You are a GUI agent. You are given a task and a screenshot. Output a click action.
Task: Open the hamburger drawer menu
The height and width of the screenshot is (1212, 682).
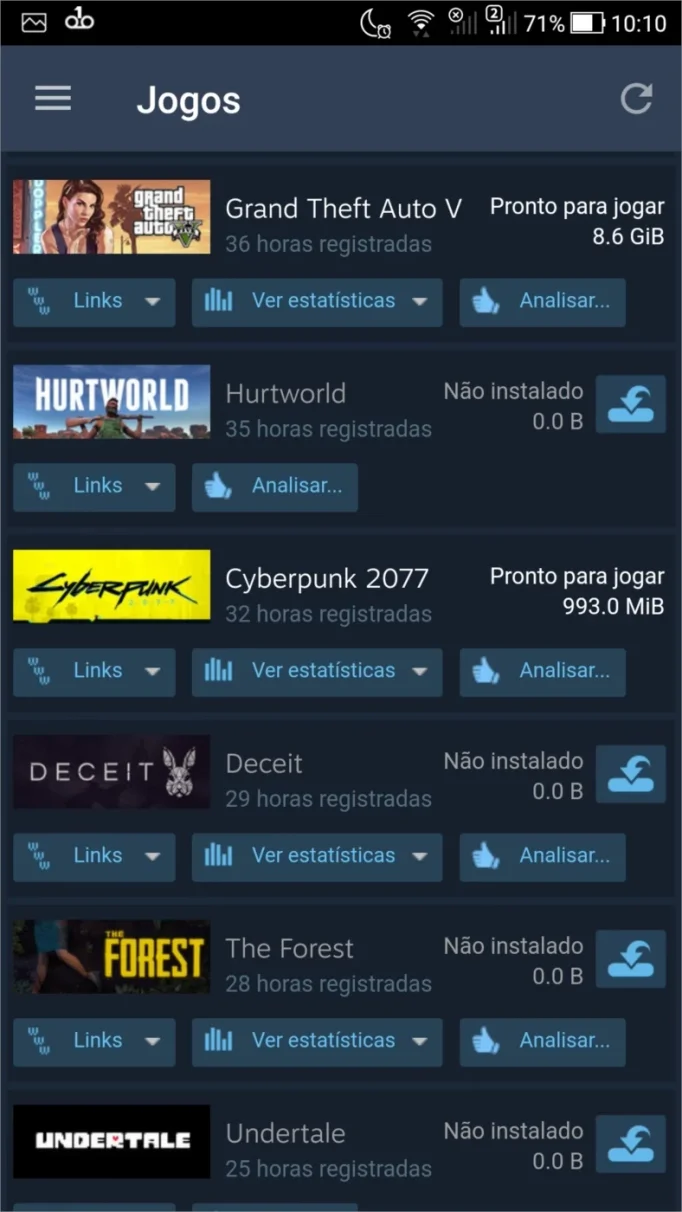53,98
